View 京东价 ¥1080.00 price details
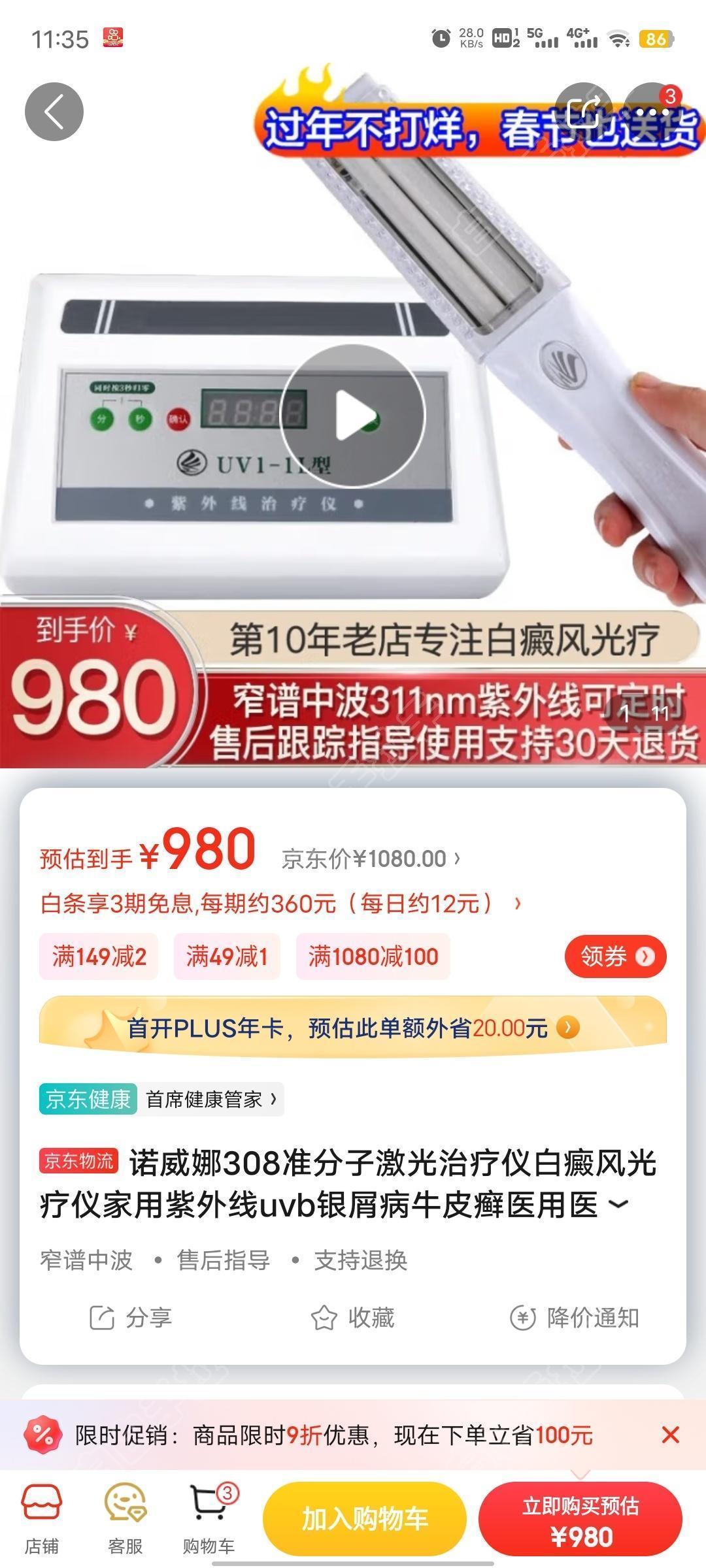This screenshot has width=706, height=1568. (x=371, y=858)
